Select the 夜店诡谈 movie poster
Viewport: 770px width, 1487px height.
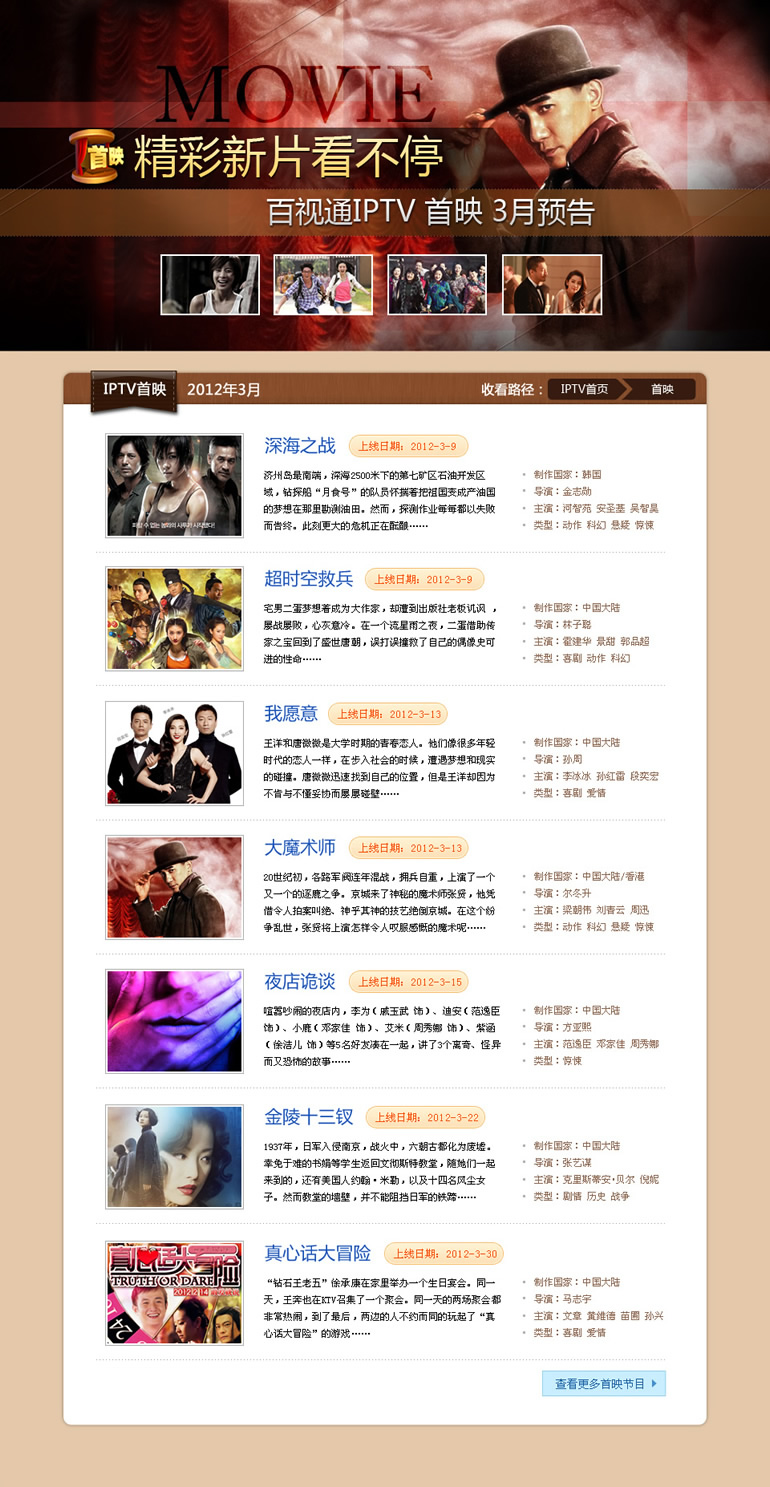pyautogui.click(x=174, y=1021)
